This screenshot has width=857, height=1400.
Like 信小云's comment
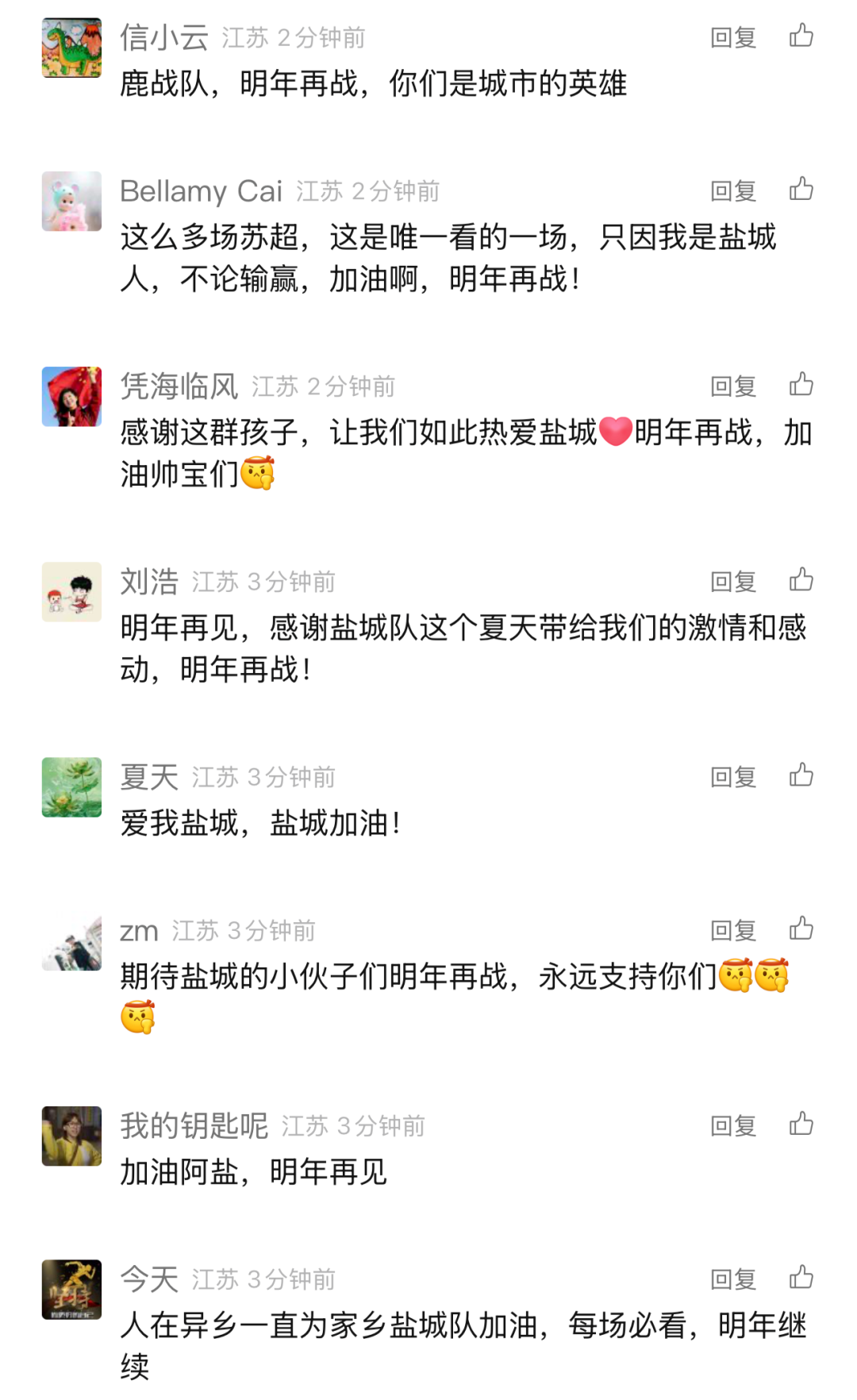[801, 36]
